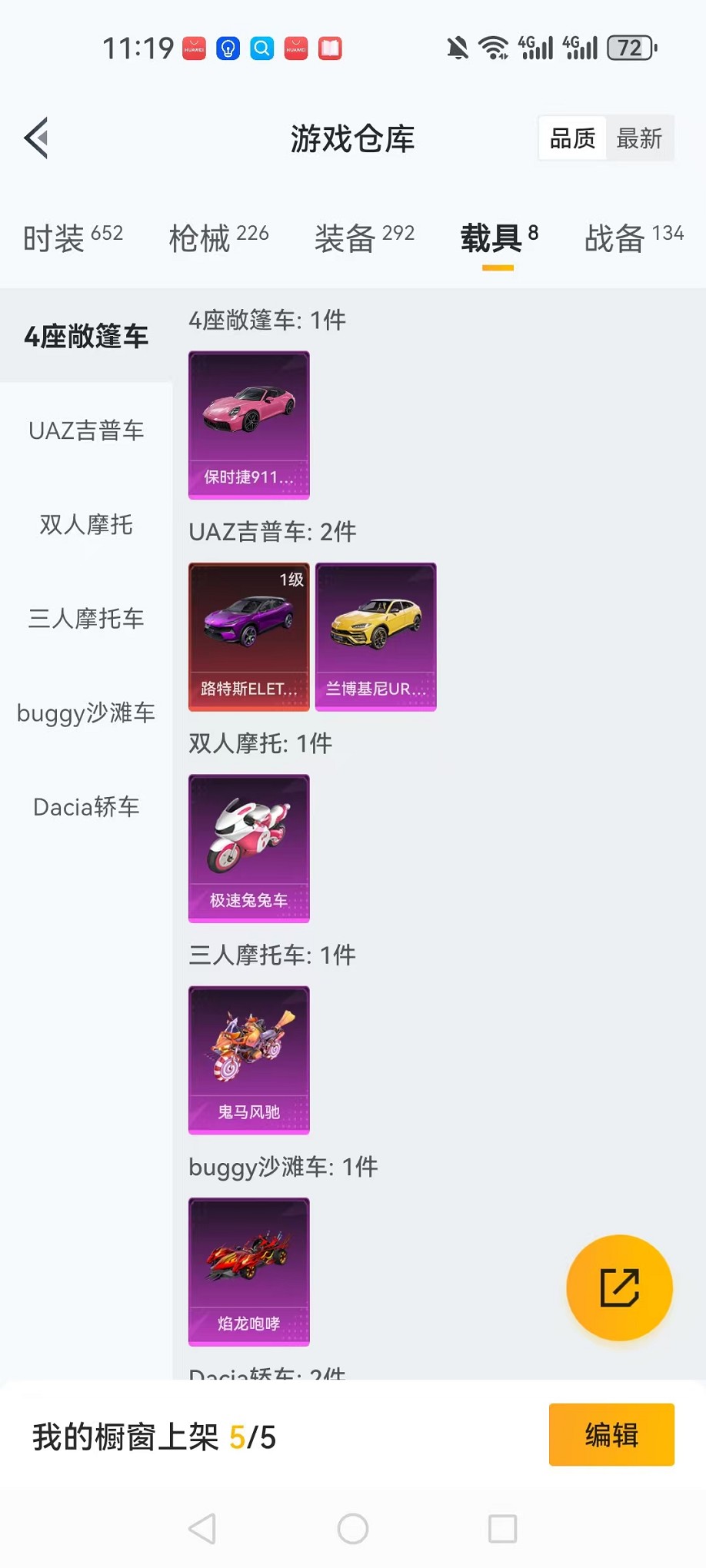Open the 路特斯ELET purple car item
706x1568 pixels.
(249, 636)
